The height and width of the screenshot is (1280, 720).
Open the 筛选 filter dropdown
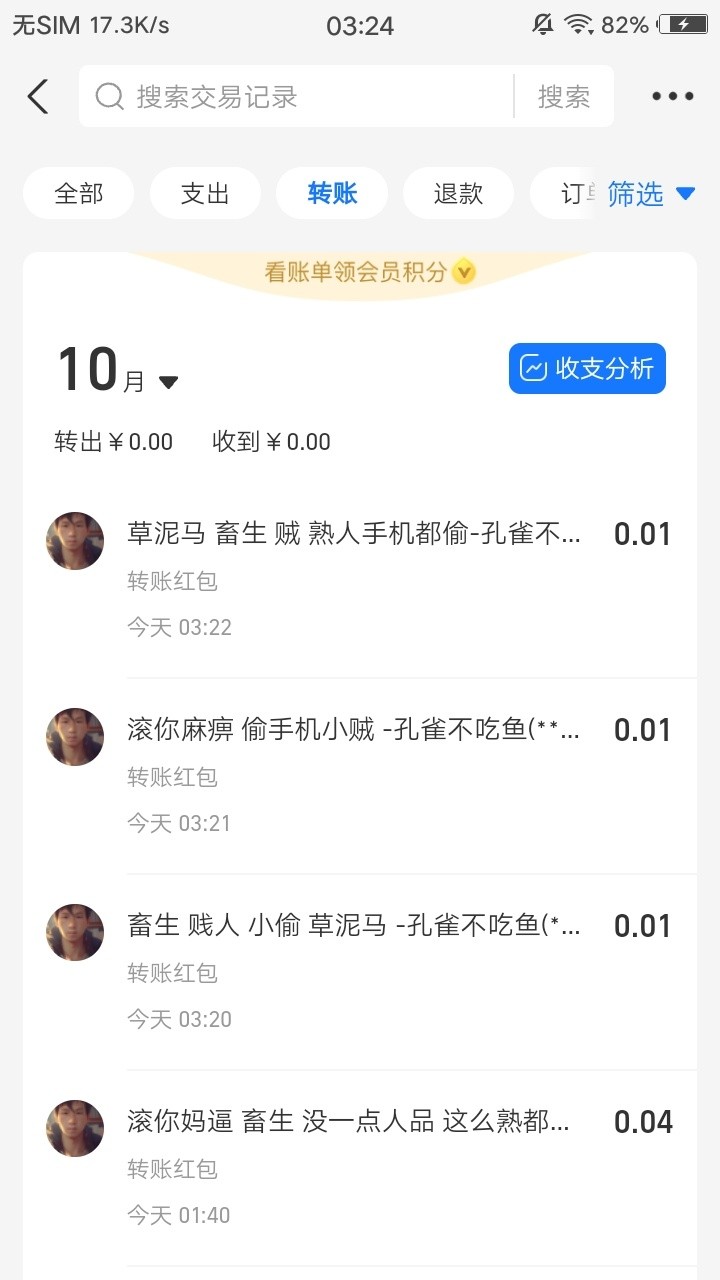650,194
